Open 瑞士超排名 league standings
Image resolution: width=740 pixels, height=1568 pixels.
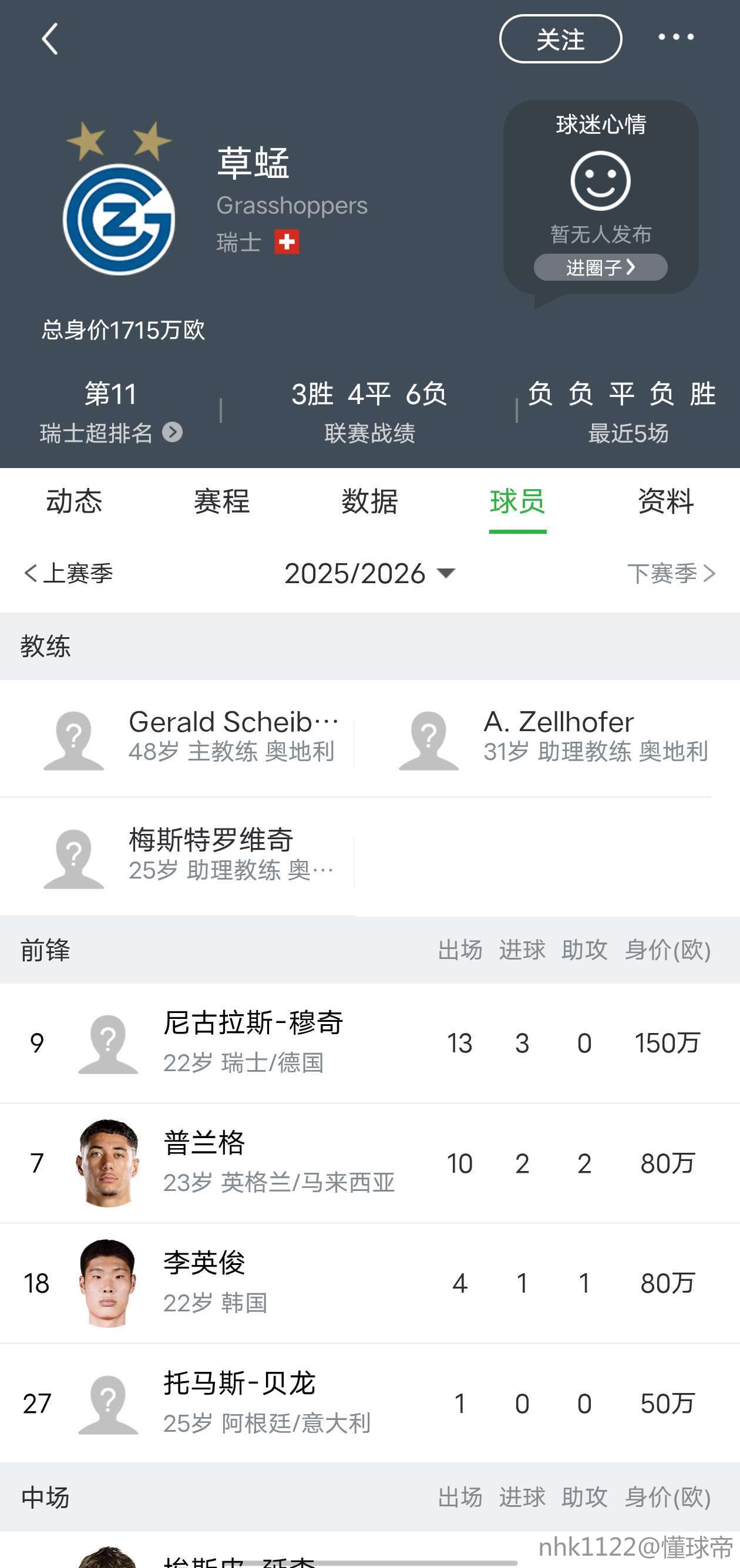tap(111, 433)
